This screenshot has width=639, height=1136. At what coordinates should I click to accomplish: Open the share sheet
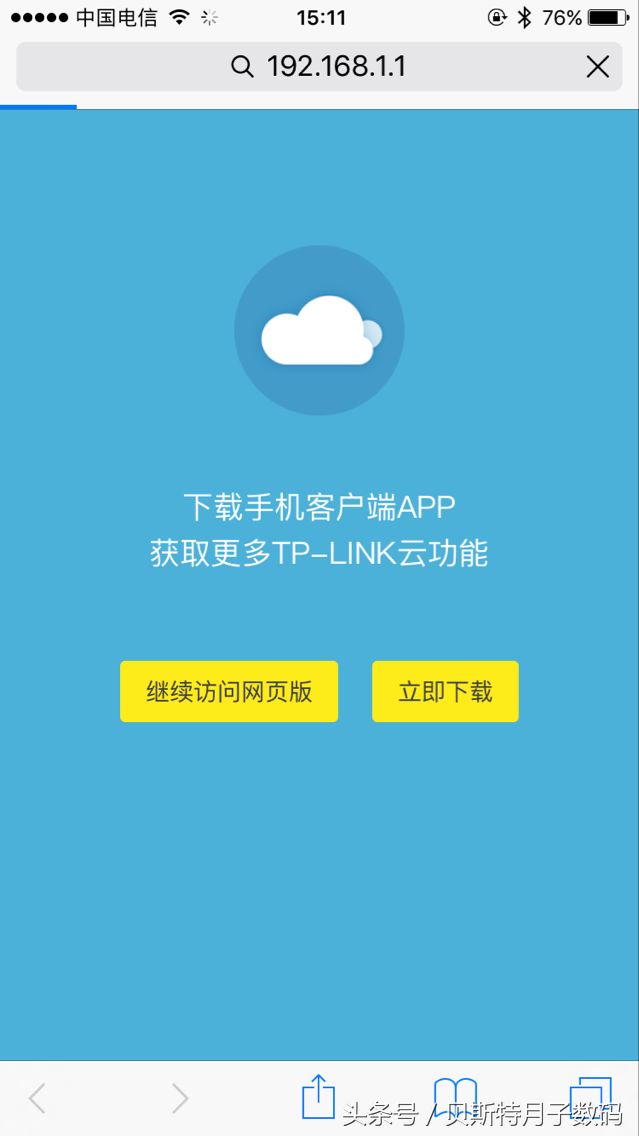coord(318,1097)
